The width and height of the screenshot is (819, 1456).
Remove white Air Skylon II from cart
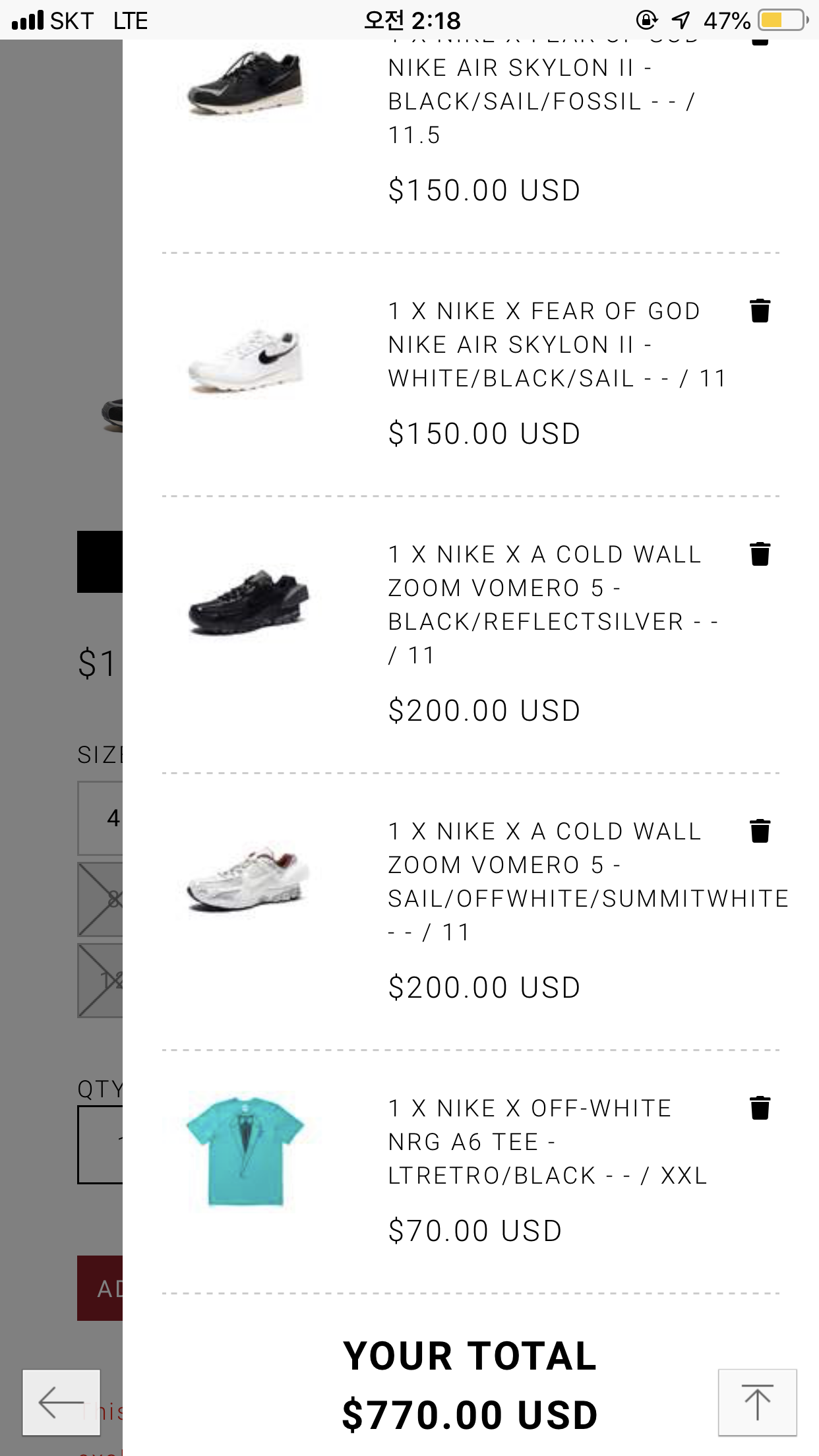coord(760,311)
